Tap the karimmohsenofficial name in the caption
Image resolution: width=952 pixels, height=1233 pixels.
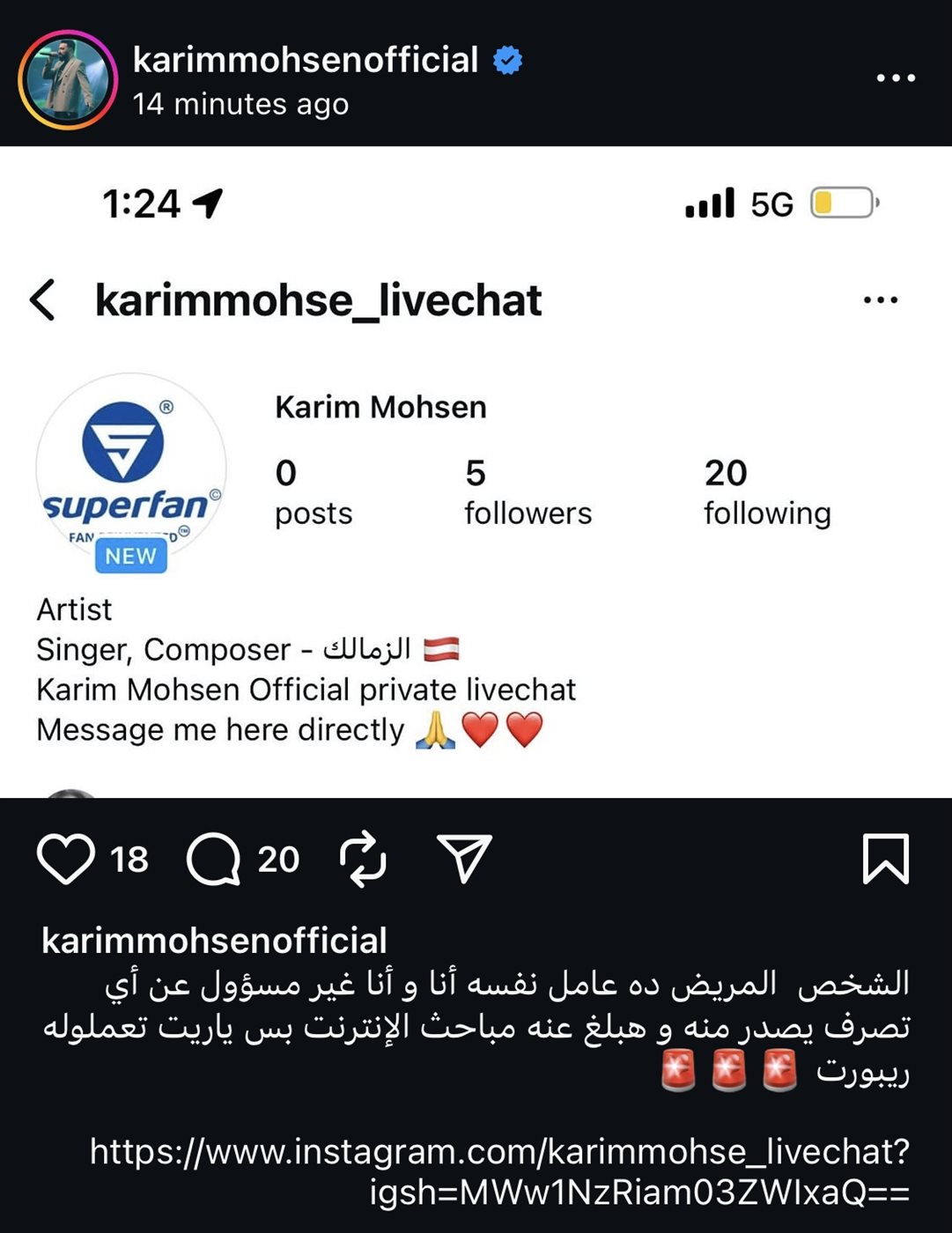[214, 941]
